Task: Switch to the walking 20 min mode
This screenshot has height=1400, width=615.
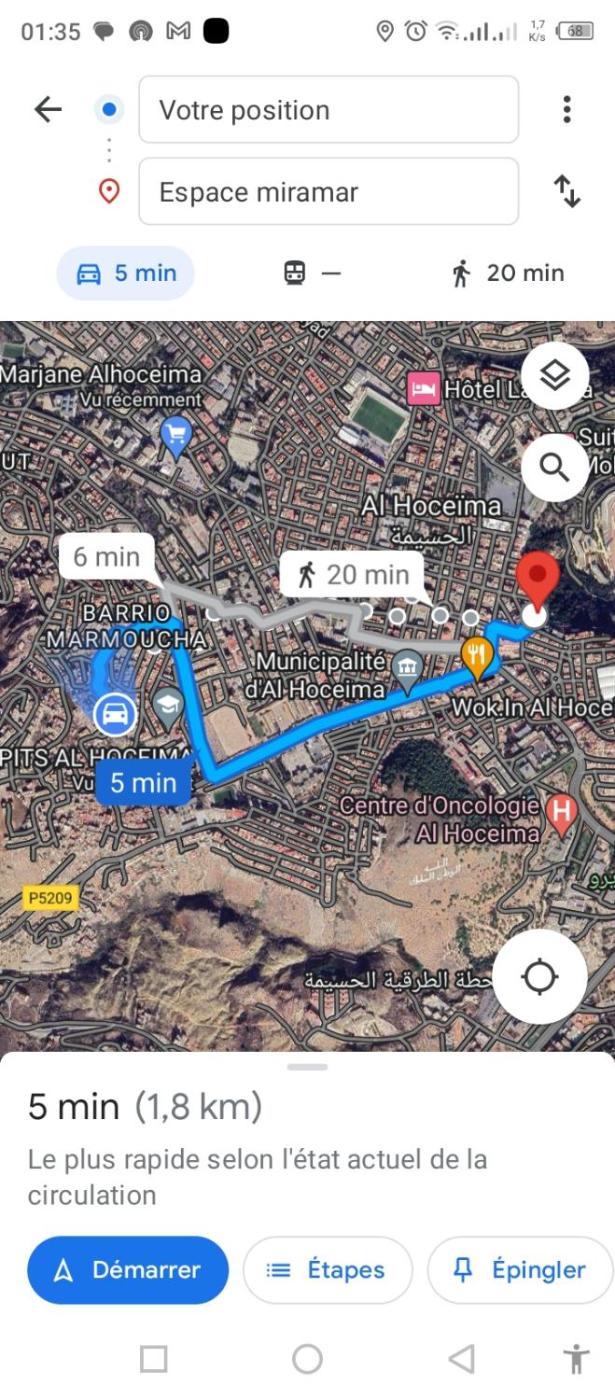Action: (x=508, y=273)
